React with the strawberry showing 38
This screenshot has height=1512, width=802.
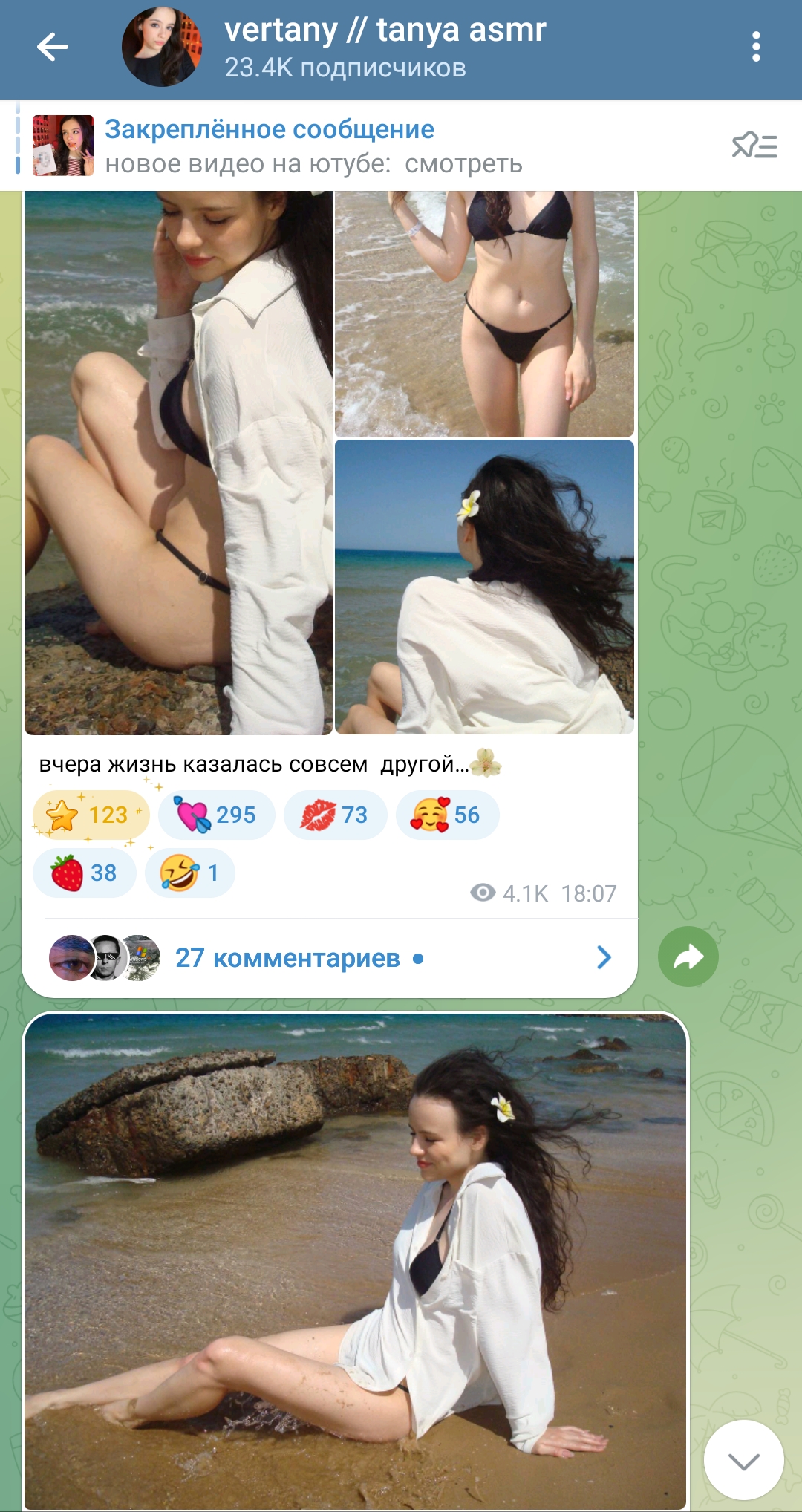tap(85, 873)
